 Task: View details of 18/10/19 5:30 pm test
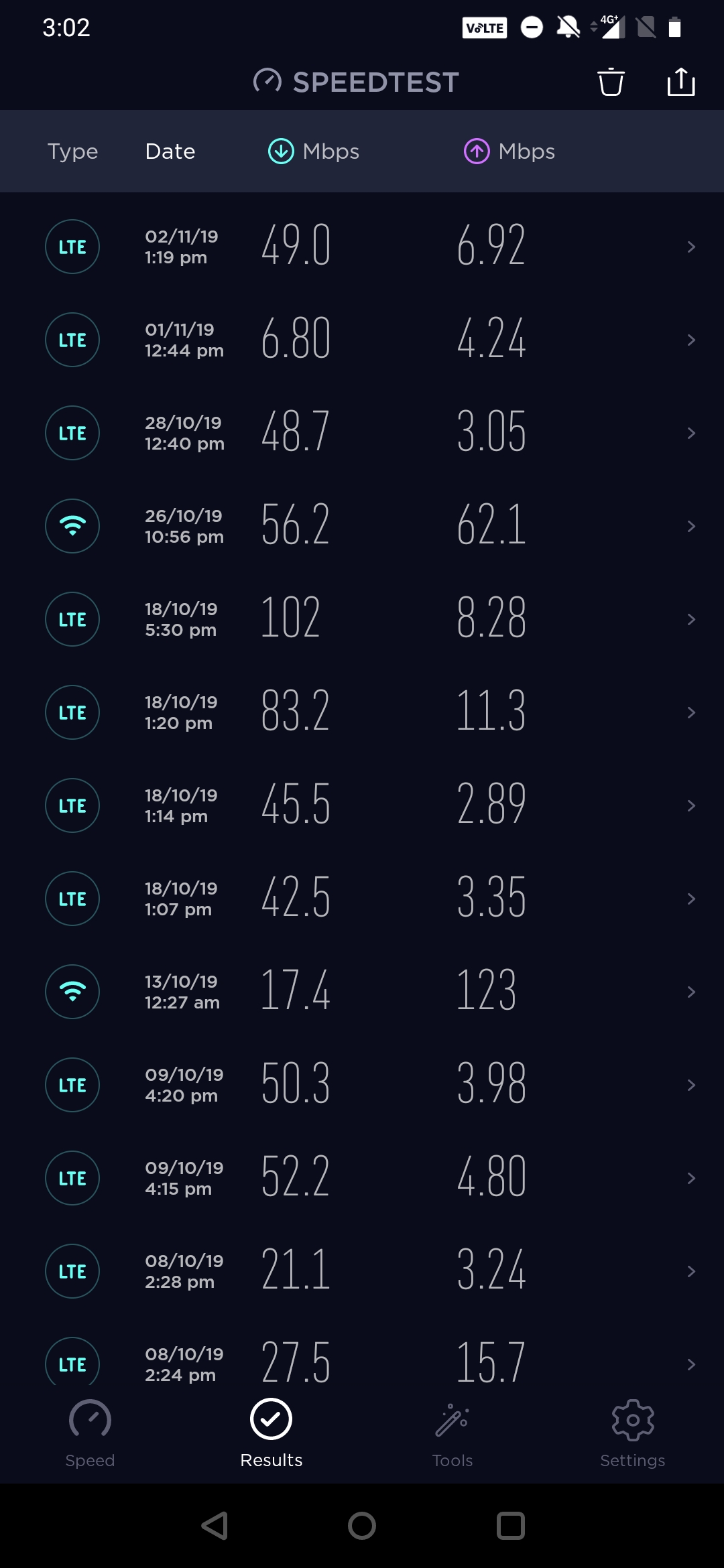click(362, 619)
